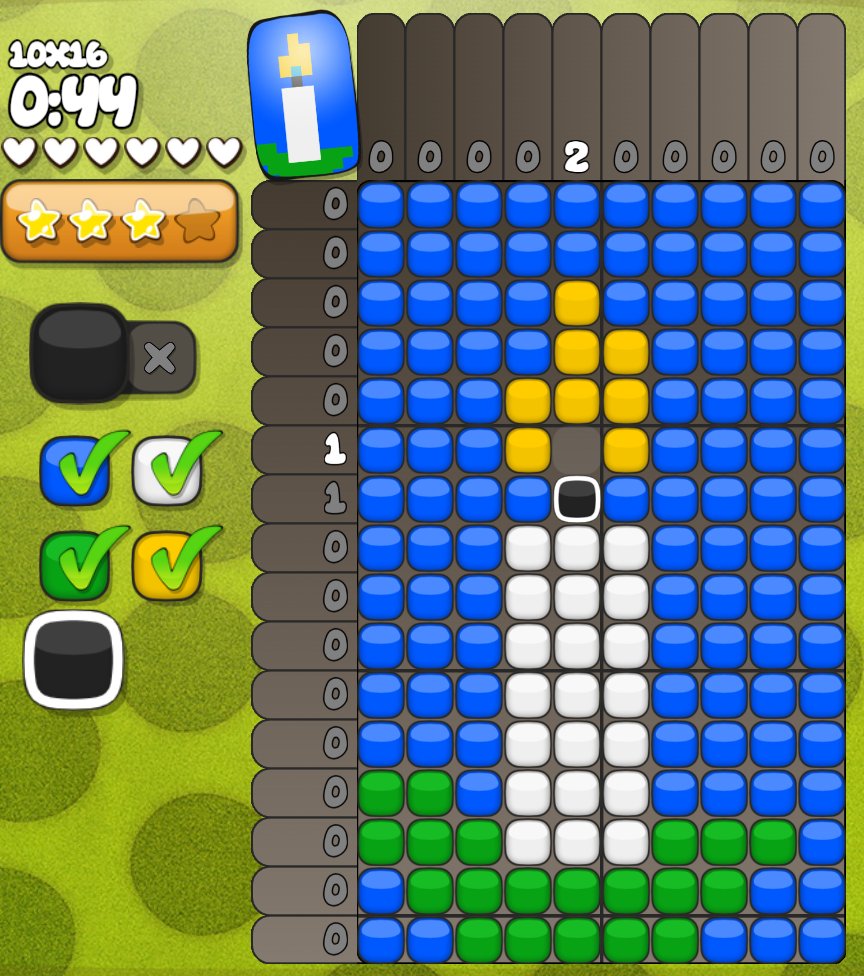Tap the black wick cell in the grid
The height and width of the screenshot is (976, 864).
(x=577, y=499)
